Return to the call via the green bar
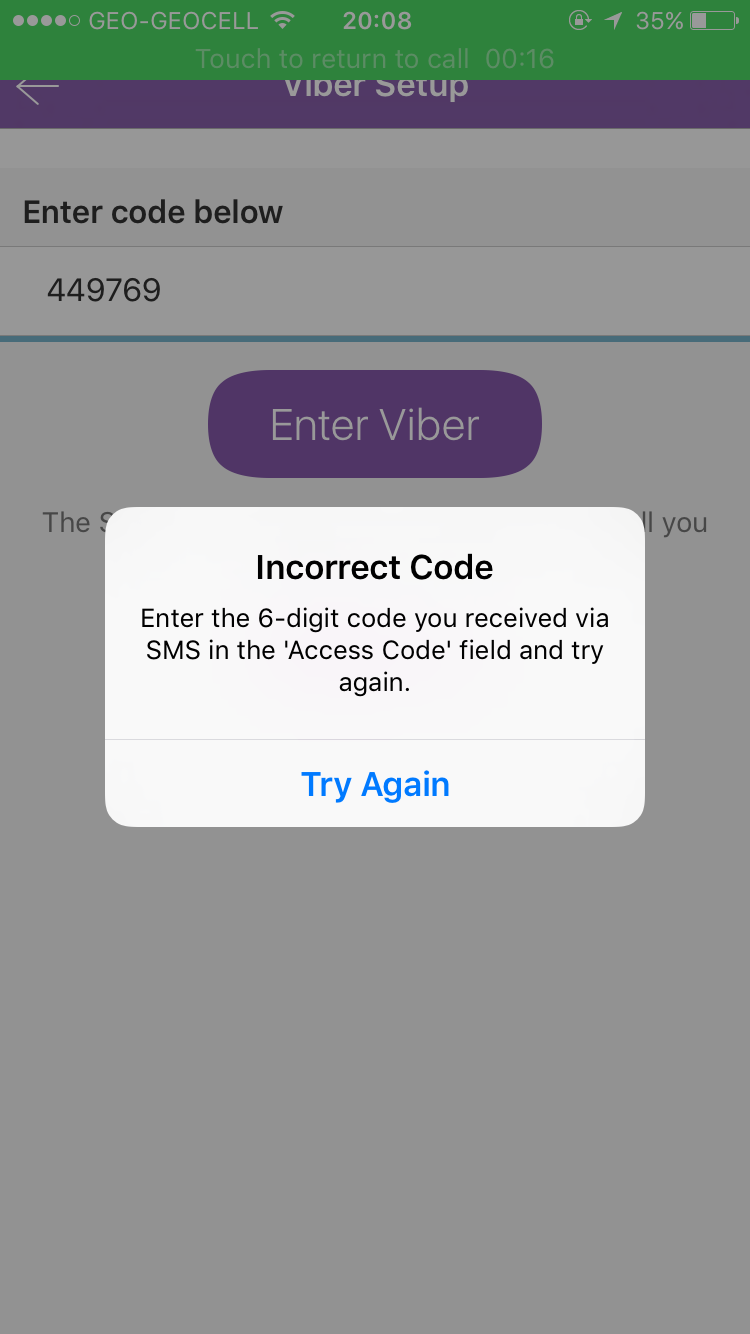This screenshot has height=1334, width=750. 375,58
